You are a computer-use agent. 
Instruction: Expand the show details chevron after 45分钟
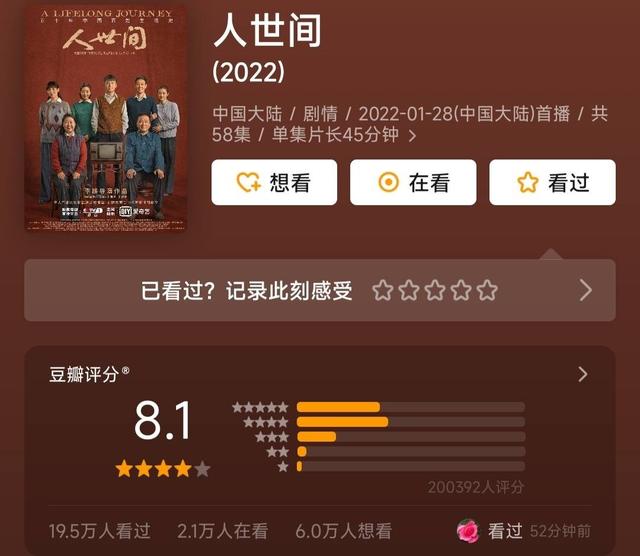pos(412,135)
